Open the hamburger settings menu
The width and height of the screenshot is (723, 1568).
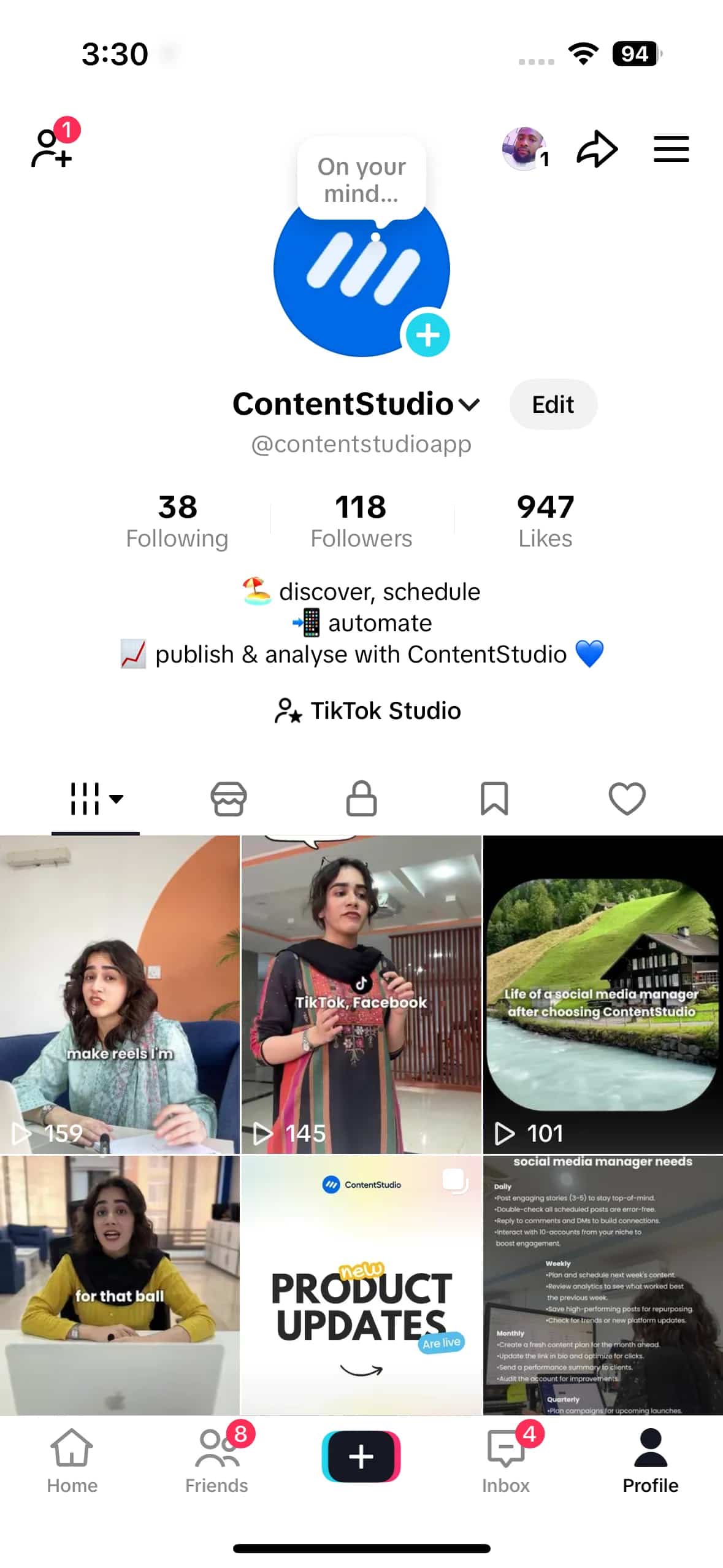671,149
